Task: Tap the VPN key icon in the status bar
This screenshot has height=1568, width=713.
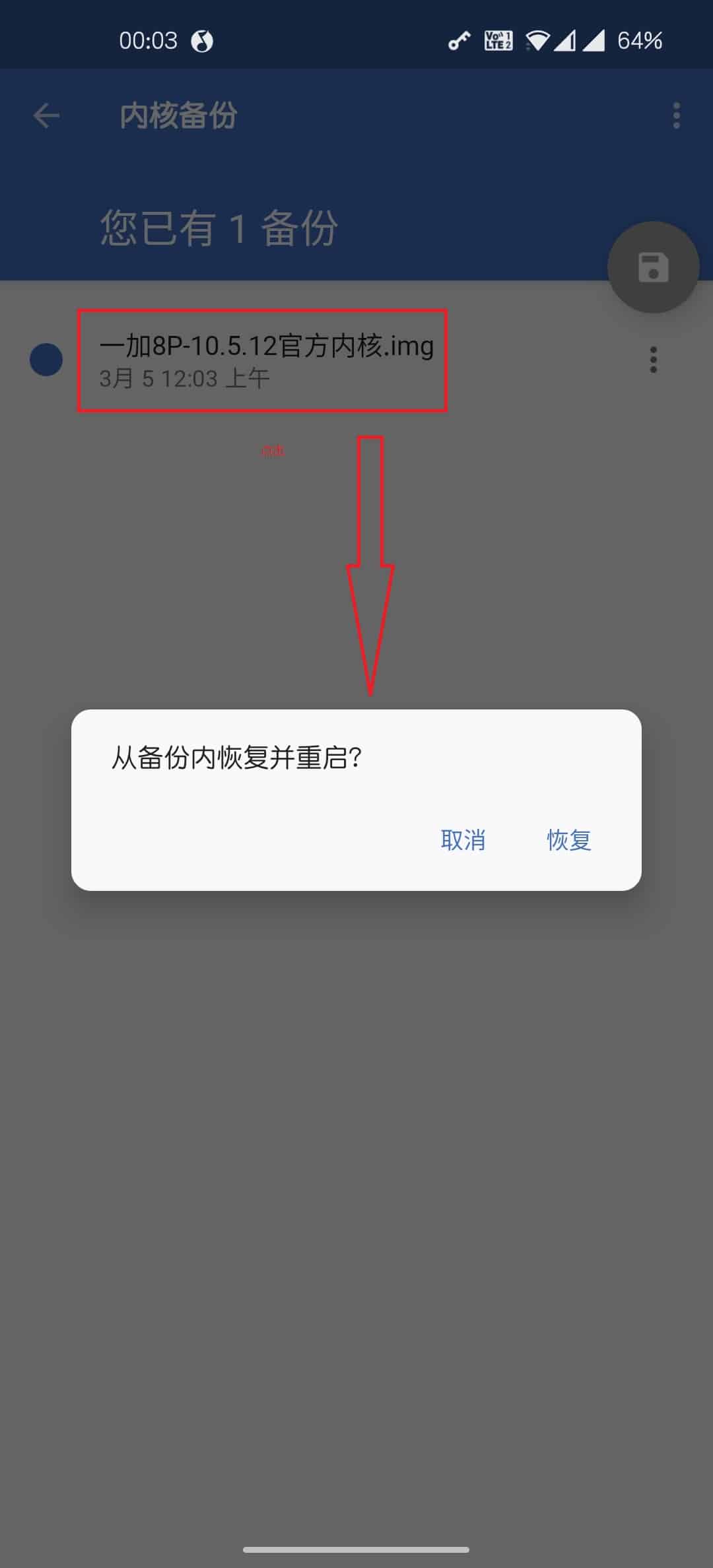Action: (x=459, y=41)
